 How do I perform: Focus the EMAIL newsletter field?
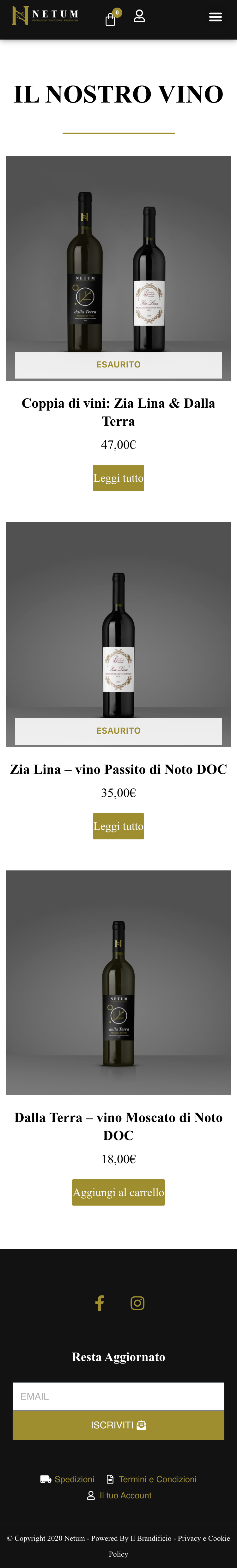118,1396
